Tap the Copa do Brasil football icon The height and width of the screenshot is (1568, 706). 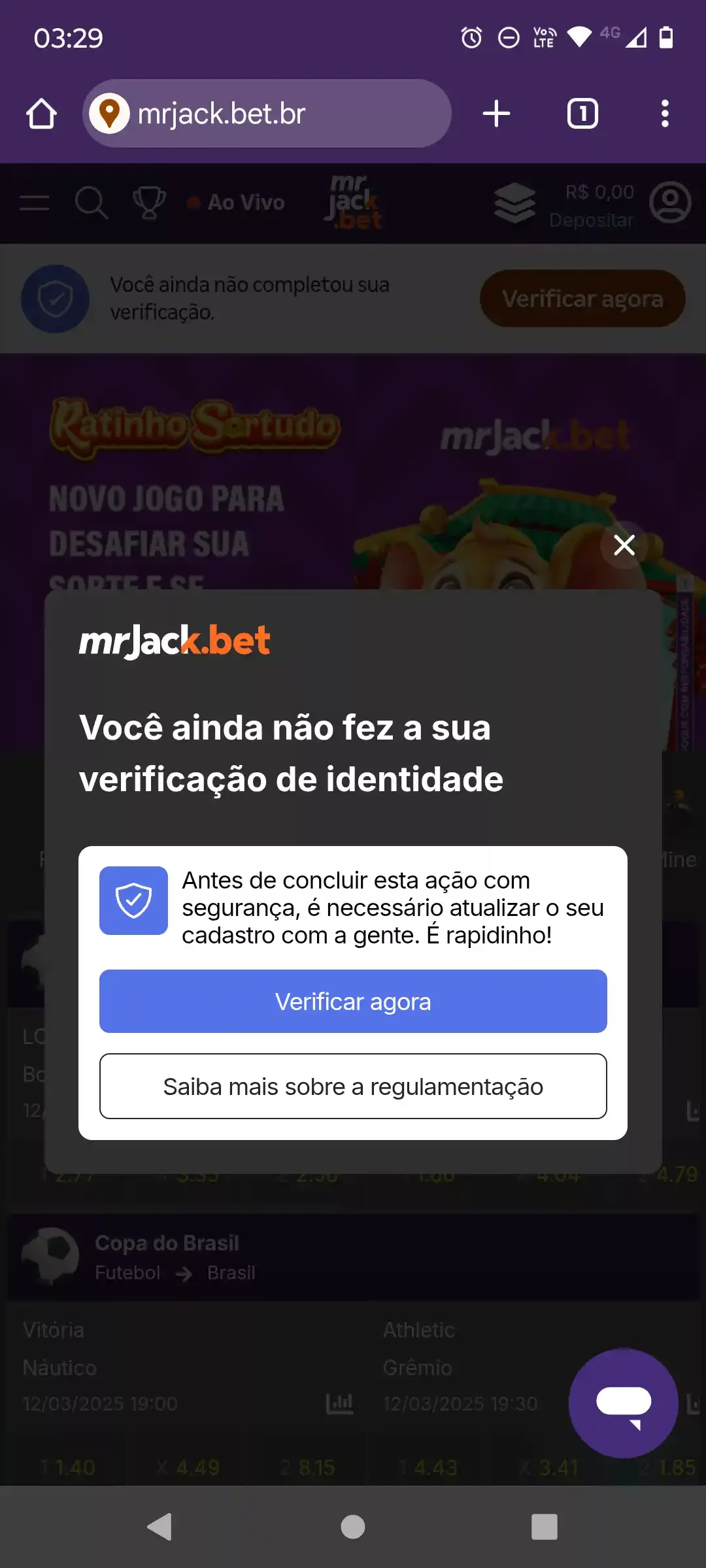click(x=50, y=1255)
